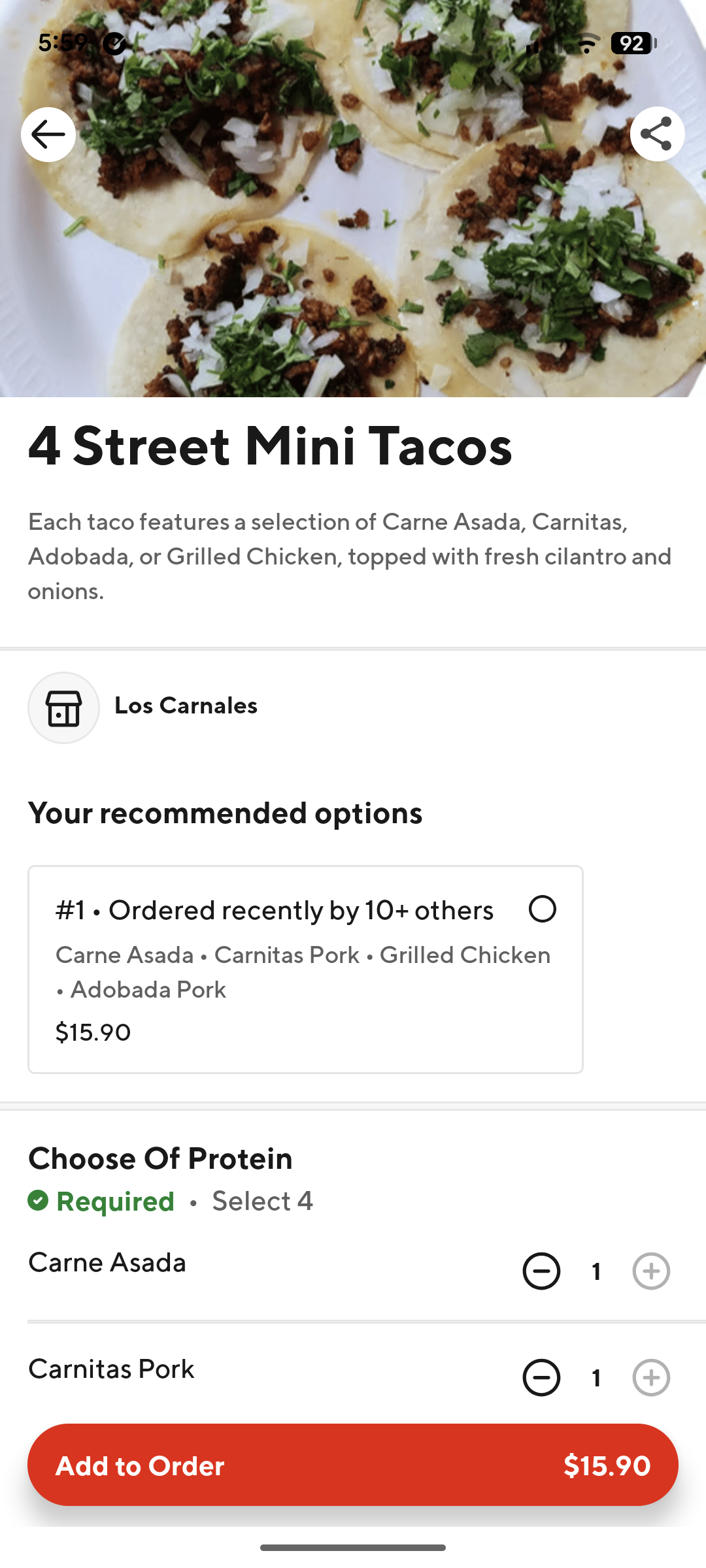Decrease Carne Asada quantity
The width and height of the screenshot is (706, 1568).
click(x=541, y=1271)
